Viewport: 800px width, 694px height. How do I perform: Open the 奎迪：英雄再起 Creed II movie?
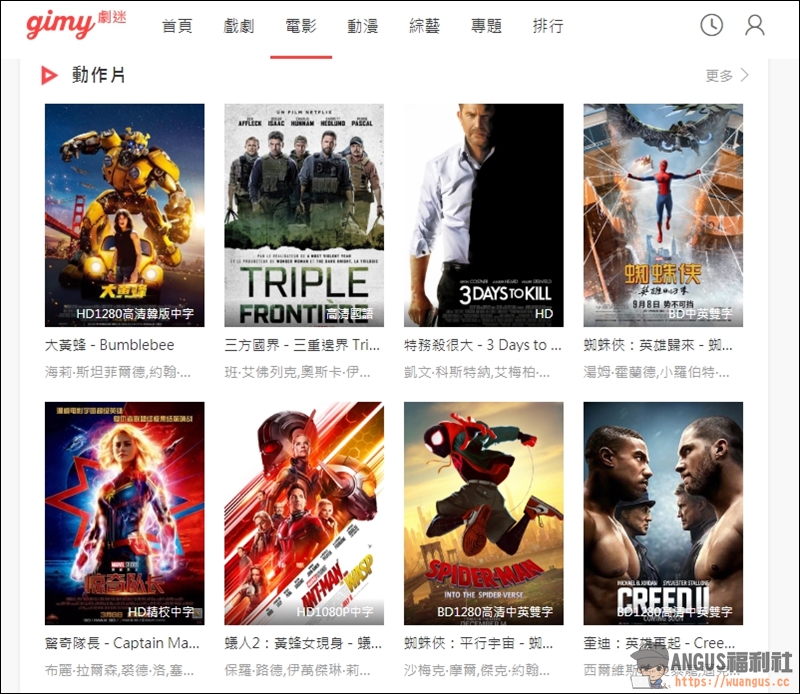coord(663,513)
